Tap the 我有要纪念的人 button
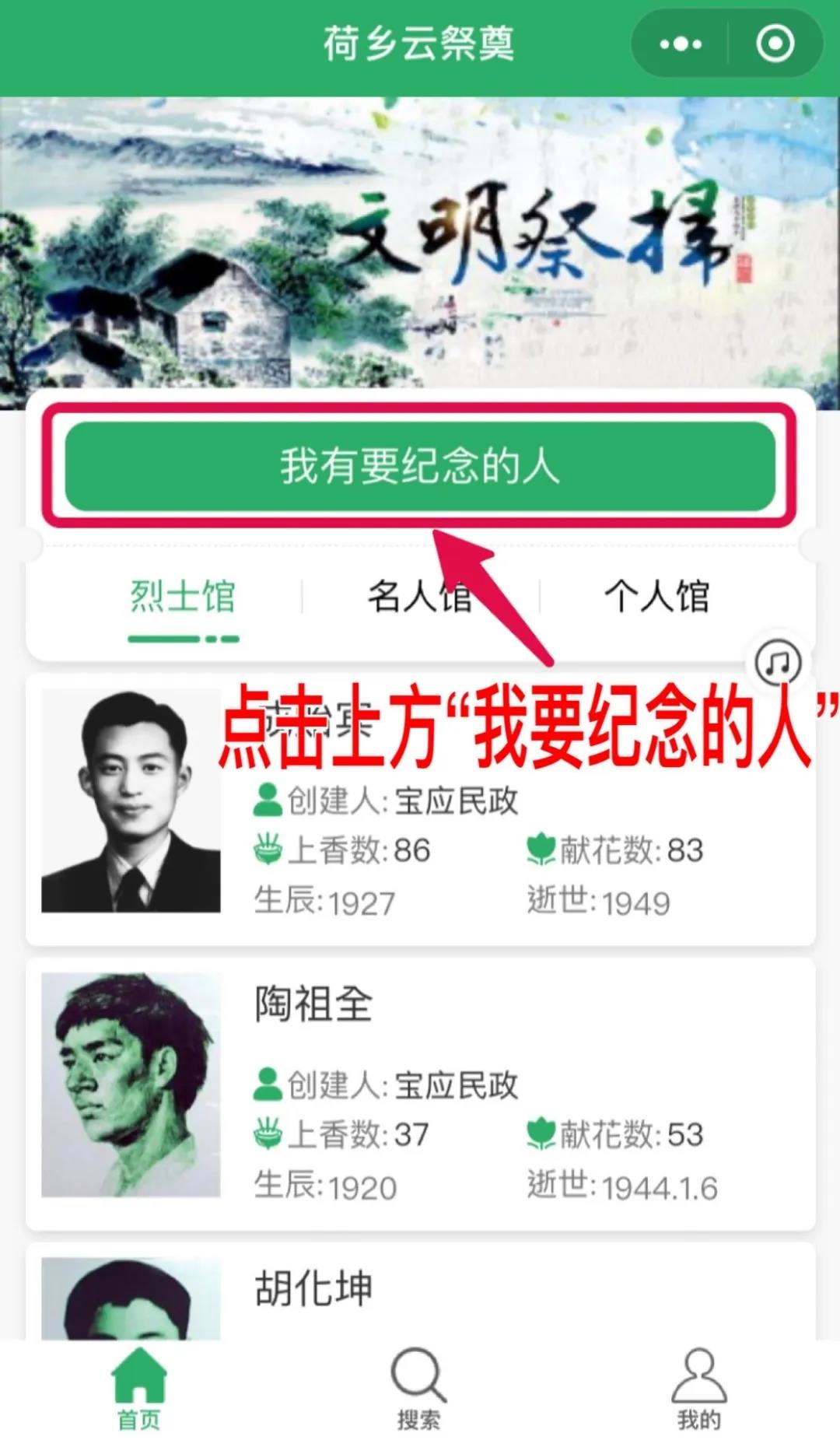The width and height of the screenshot is (840, 1447). tap(420, 466)
